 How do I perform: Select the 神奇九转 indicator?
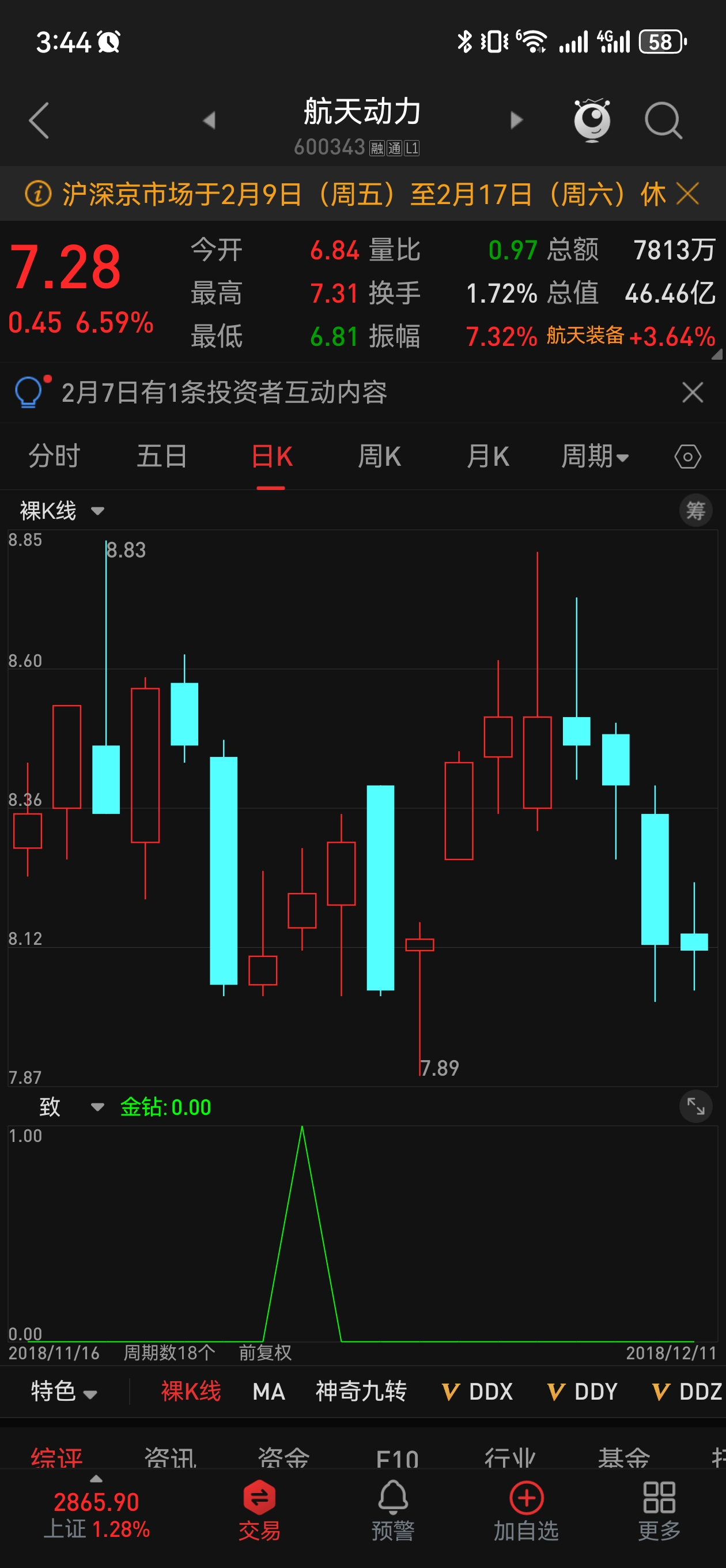[361, 1392]
